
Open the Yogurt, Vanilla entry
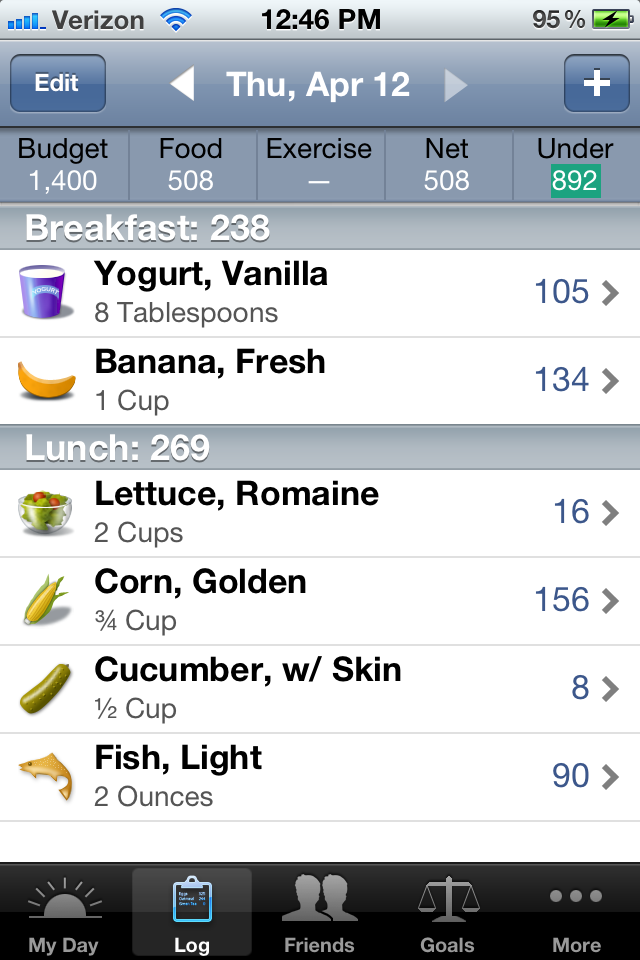[320, 293]
